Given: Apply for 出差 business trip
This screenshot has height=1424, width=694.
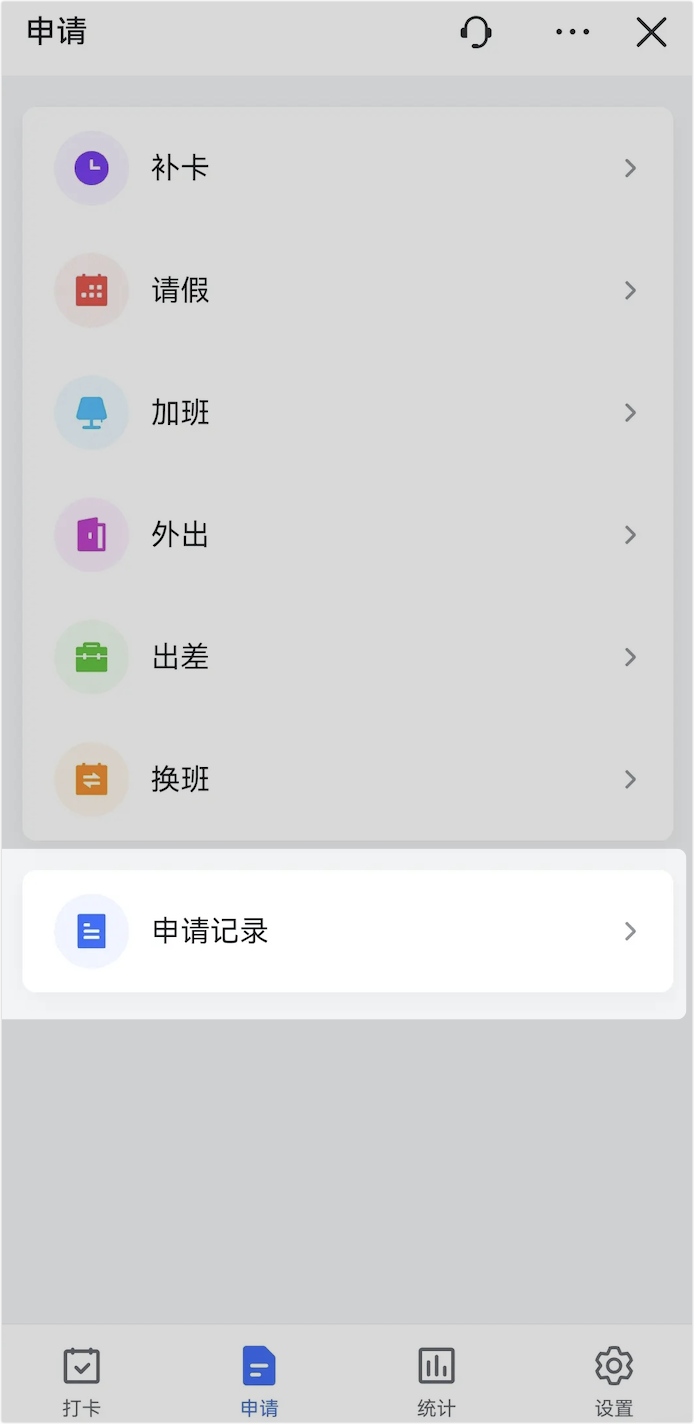Looking at the screenshot, I should 347,657.
